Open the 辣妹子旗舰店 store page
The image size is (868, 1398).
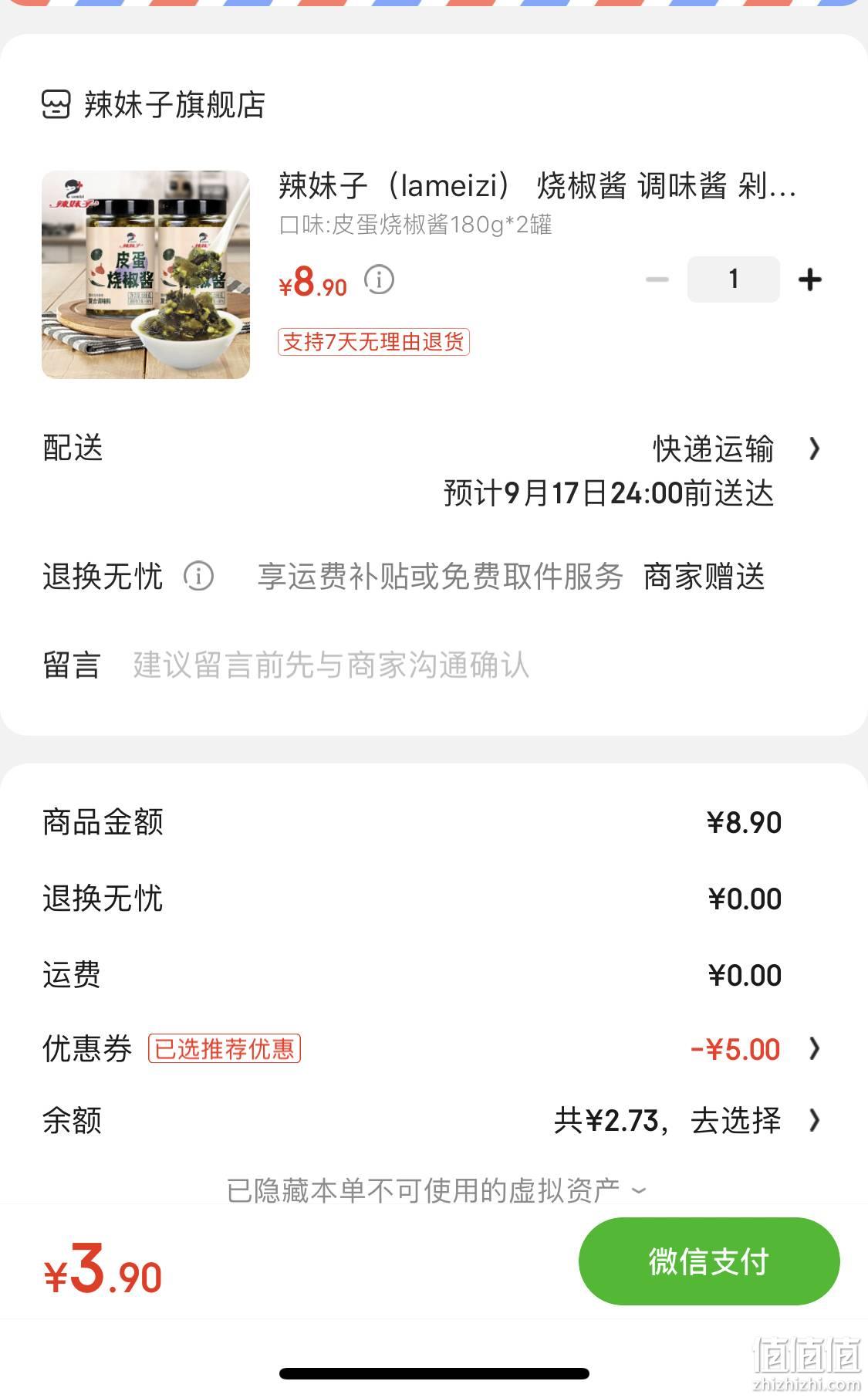(154, 104)
